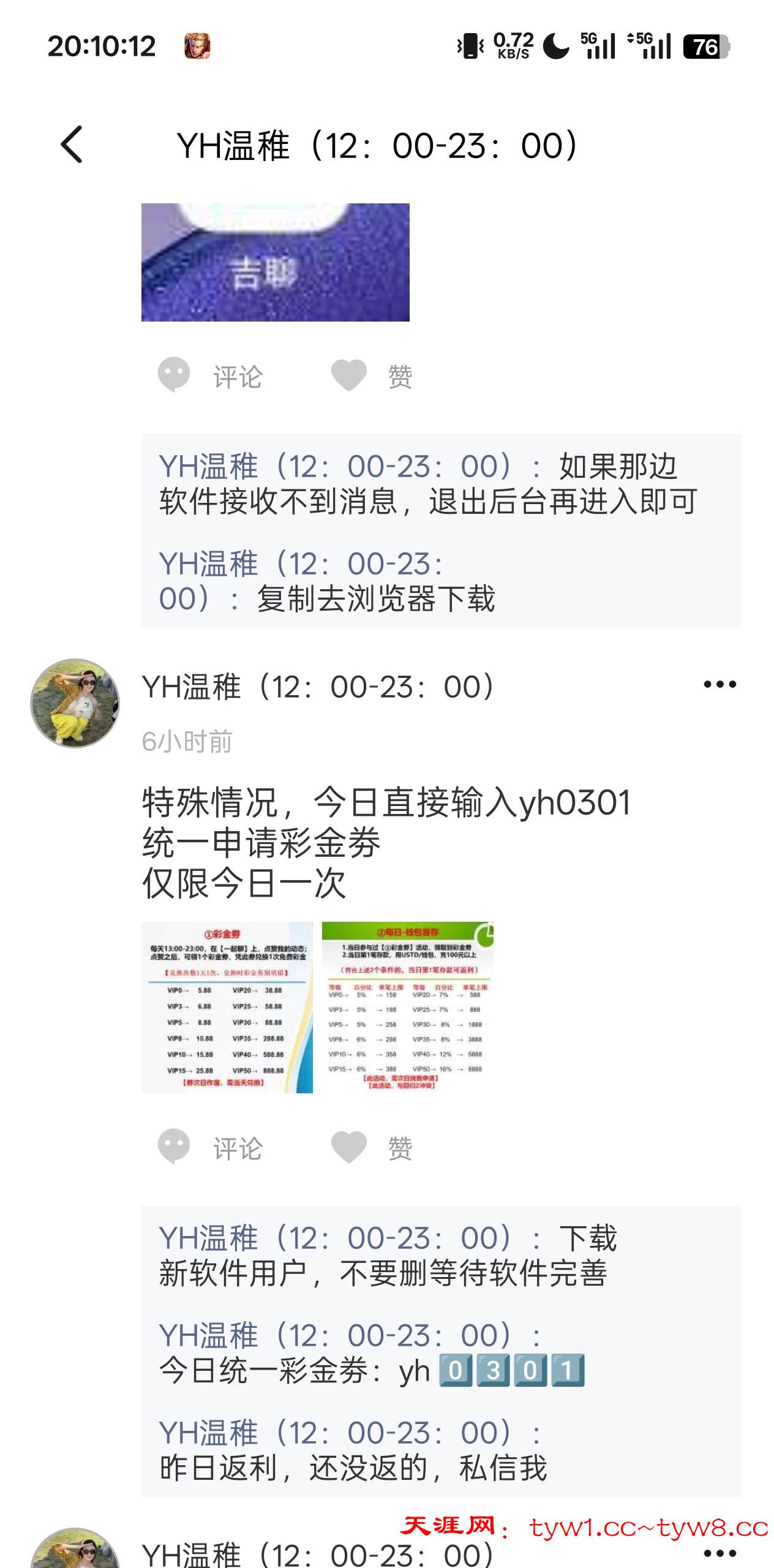Open YH温稚 username on the 6小时前 post

click(x=317, y=687)
